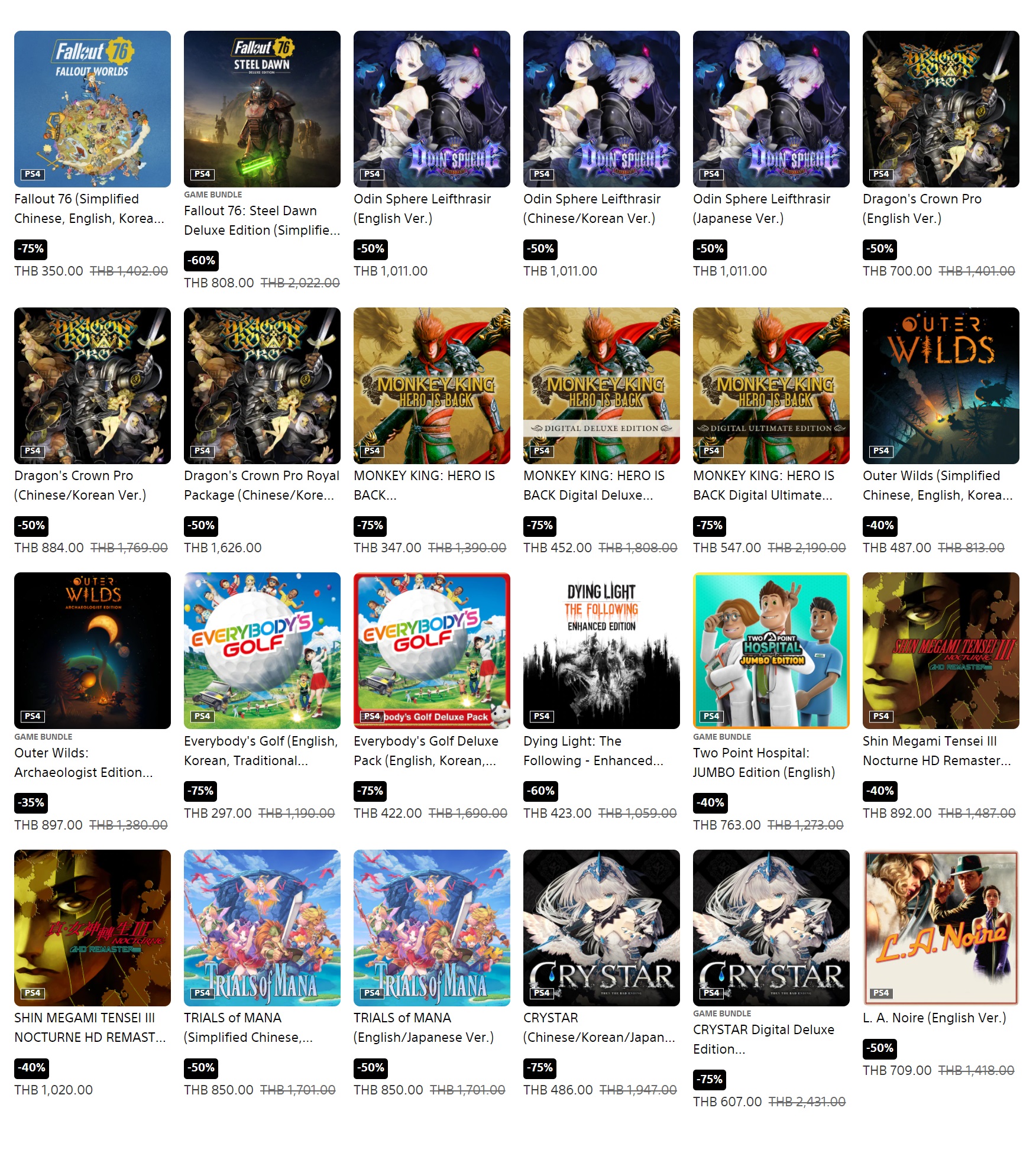View MONKEY KING Digital Ultimate edition
The image size is (1036, 1166).
pos(771,386)
